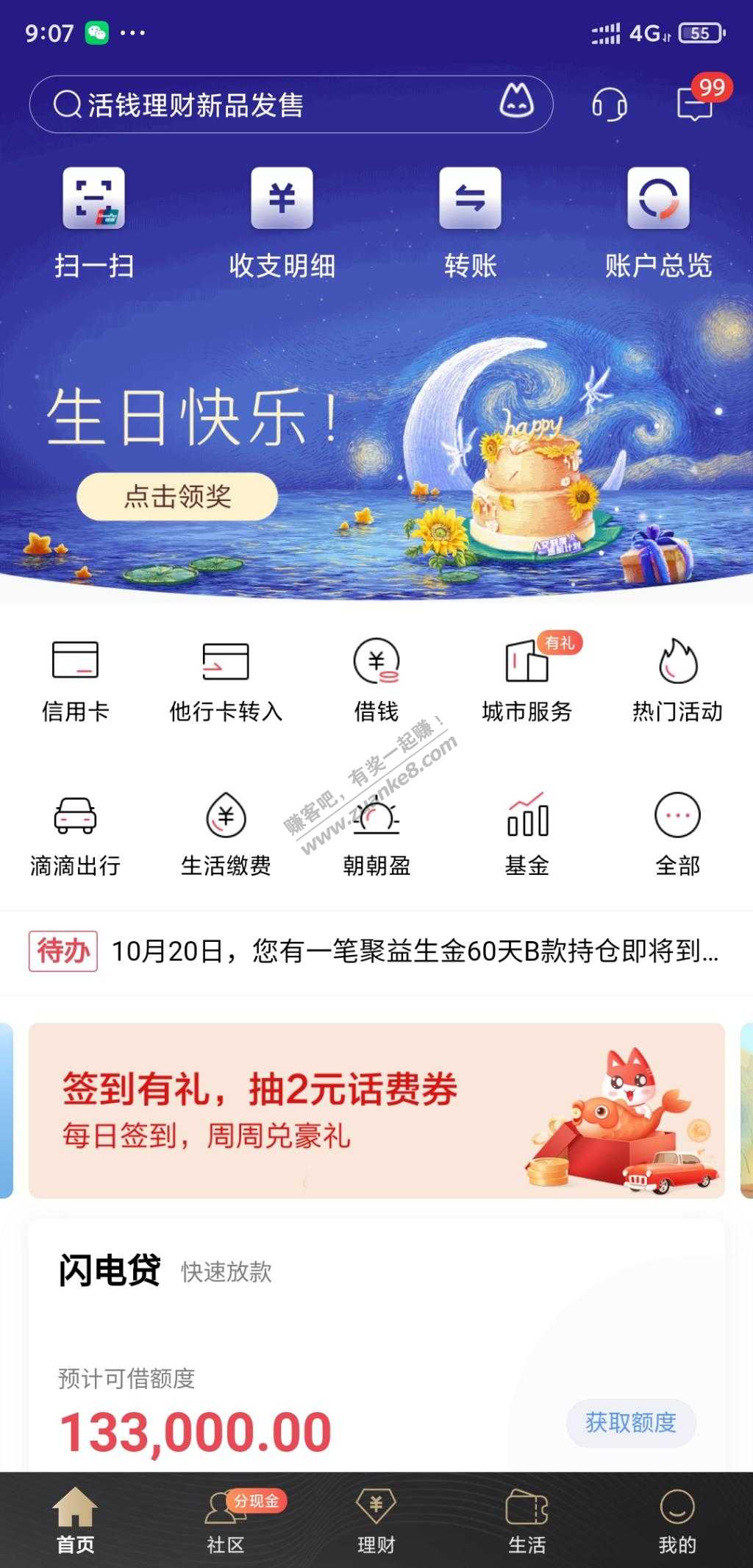
Task: Open the messages icon with 99 badge
Action: (695, 103)
